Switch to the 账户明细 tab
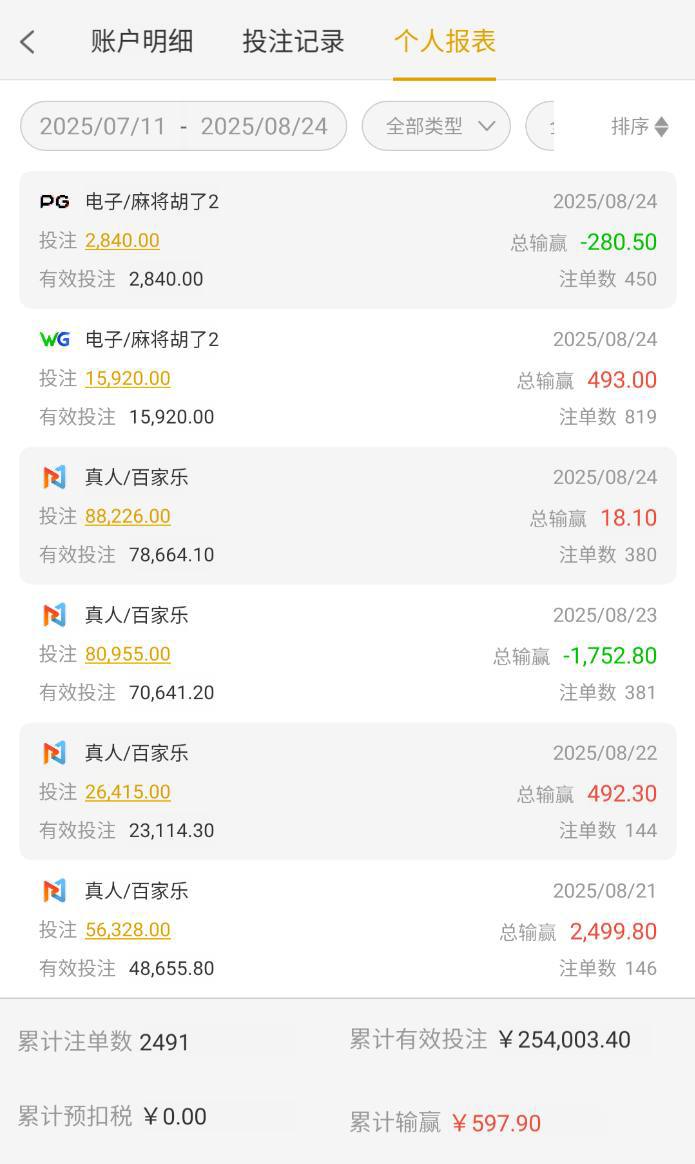Viewport: 695px width, 1164px height. tap(142, 42)
